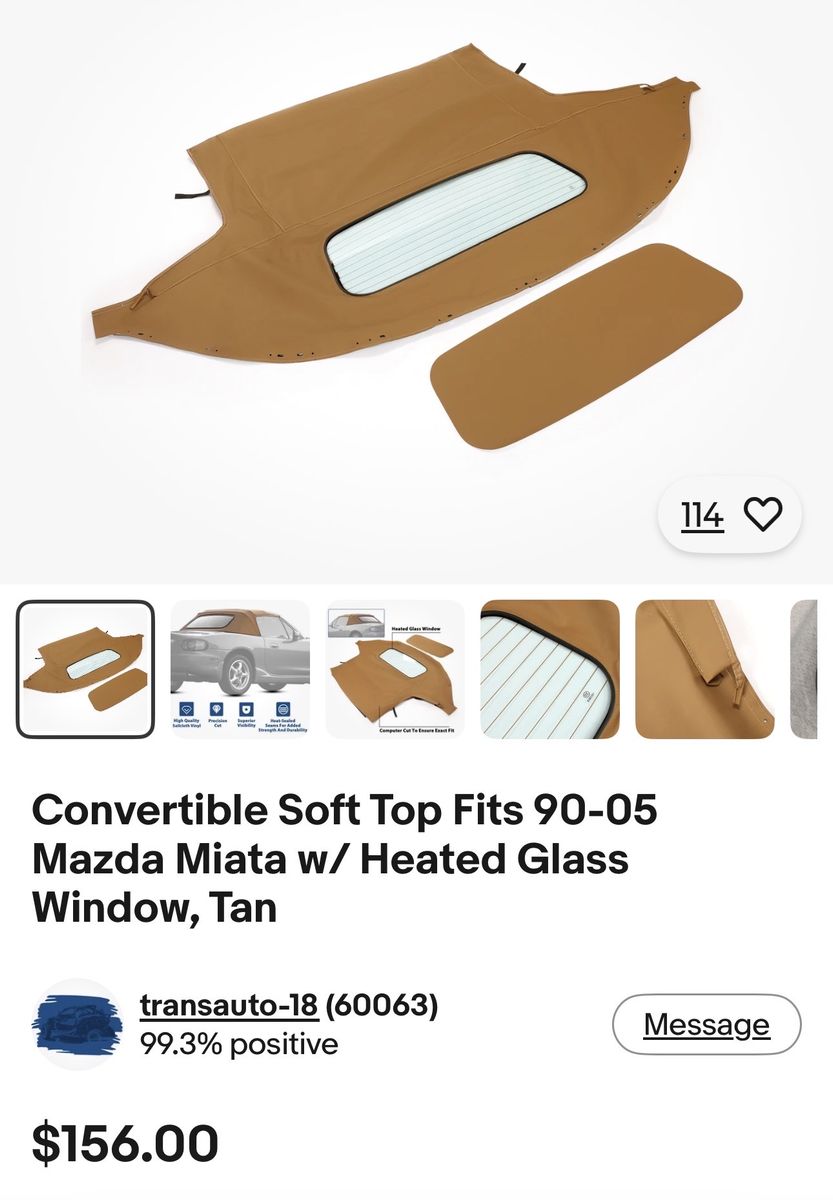
Task: Open the 114 watchers count link
Action: coord(703,515)
